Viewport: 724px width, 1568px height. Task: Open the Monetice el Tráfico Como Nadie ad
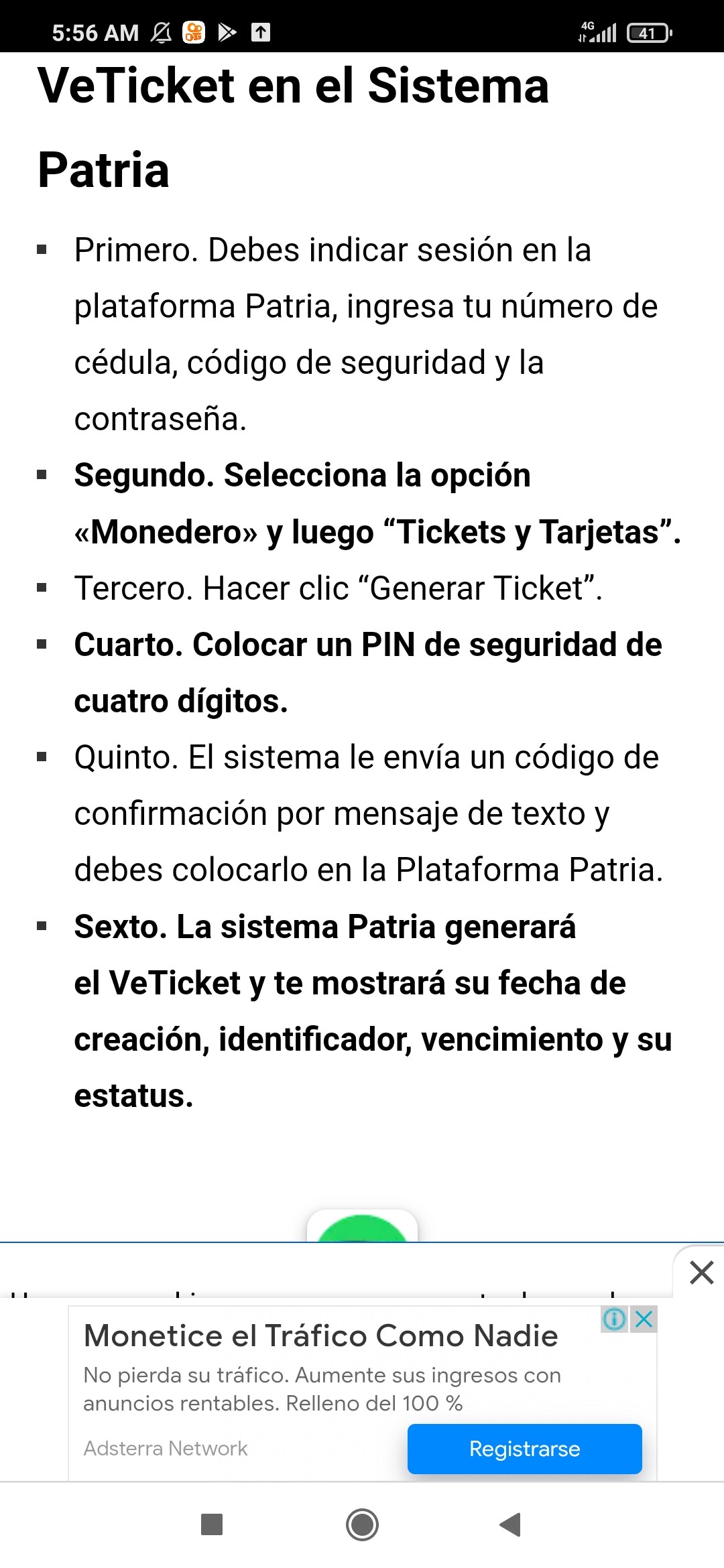pyautogui.click(x=320, y=1335)
